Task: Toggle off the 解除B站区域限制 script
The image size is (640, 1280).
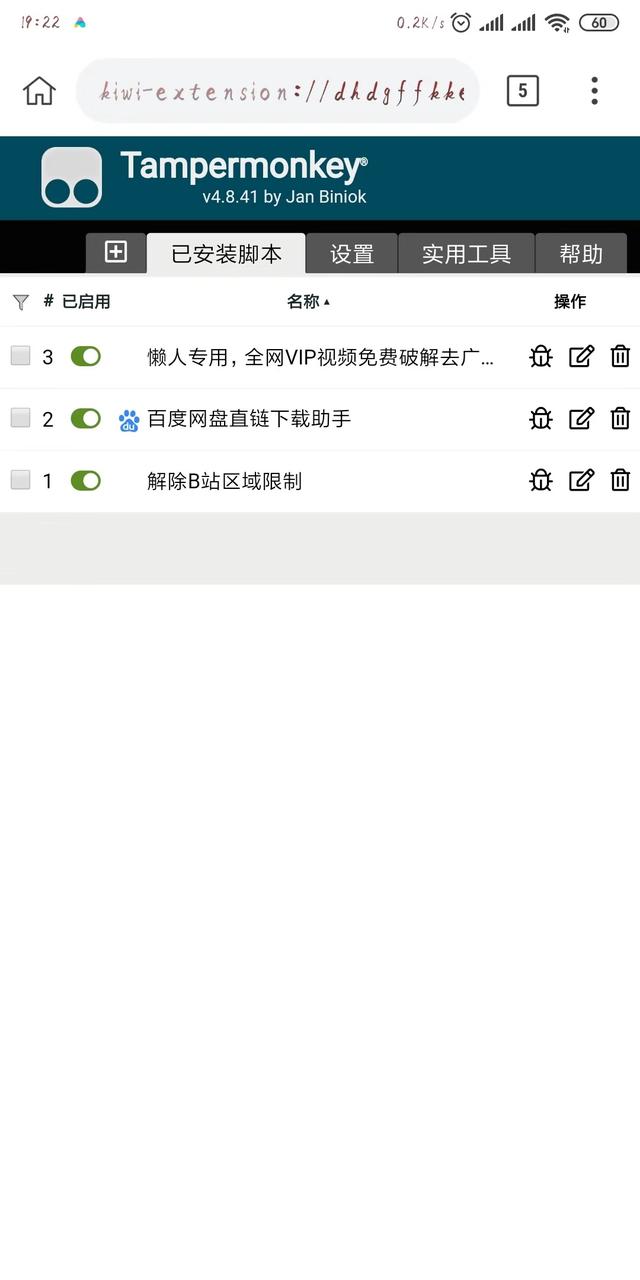Action: pos(86,481)
